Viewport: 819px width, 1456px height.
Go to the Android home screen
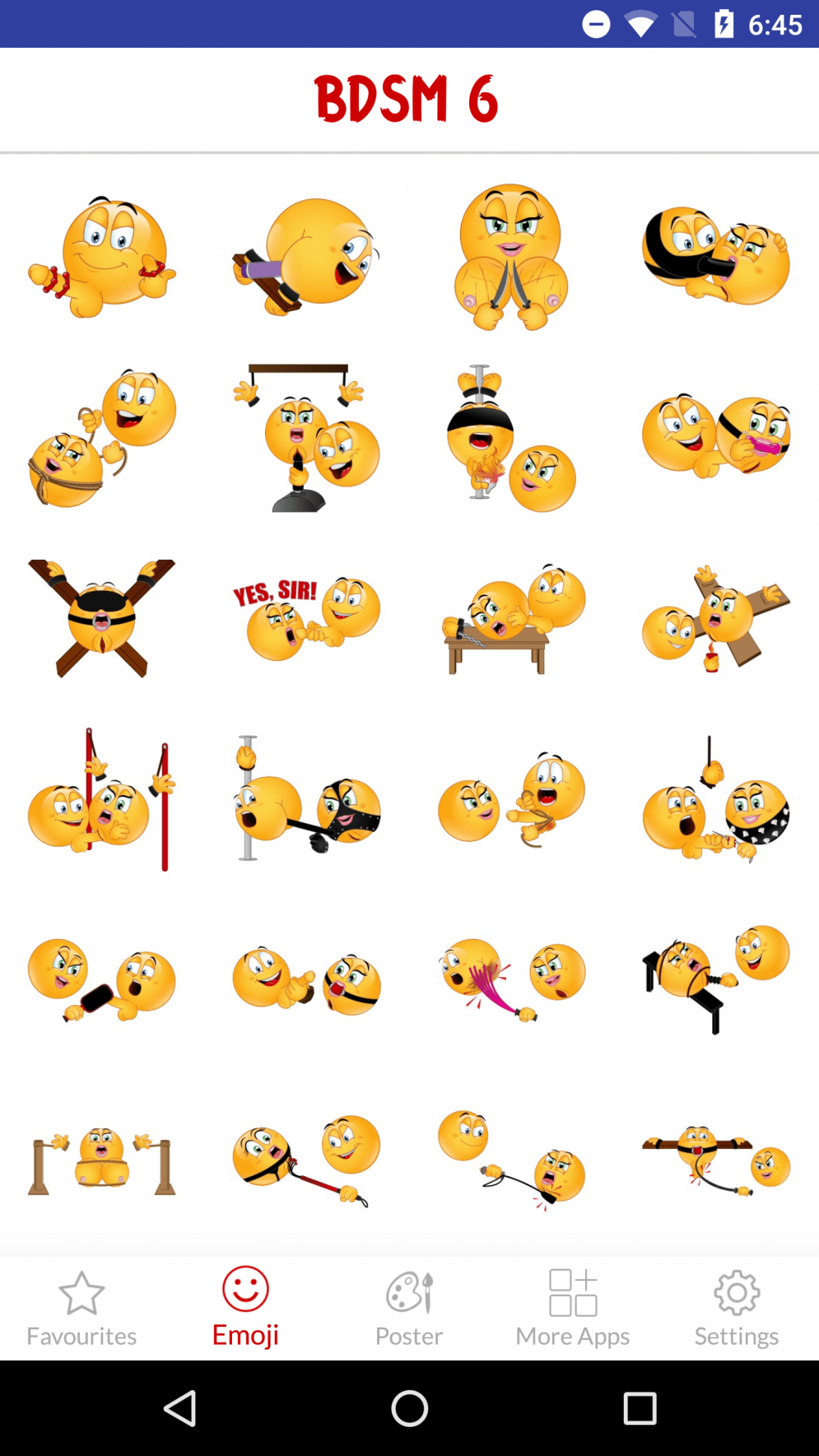coord(409,1408)
